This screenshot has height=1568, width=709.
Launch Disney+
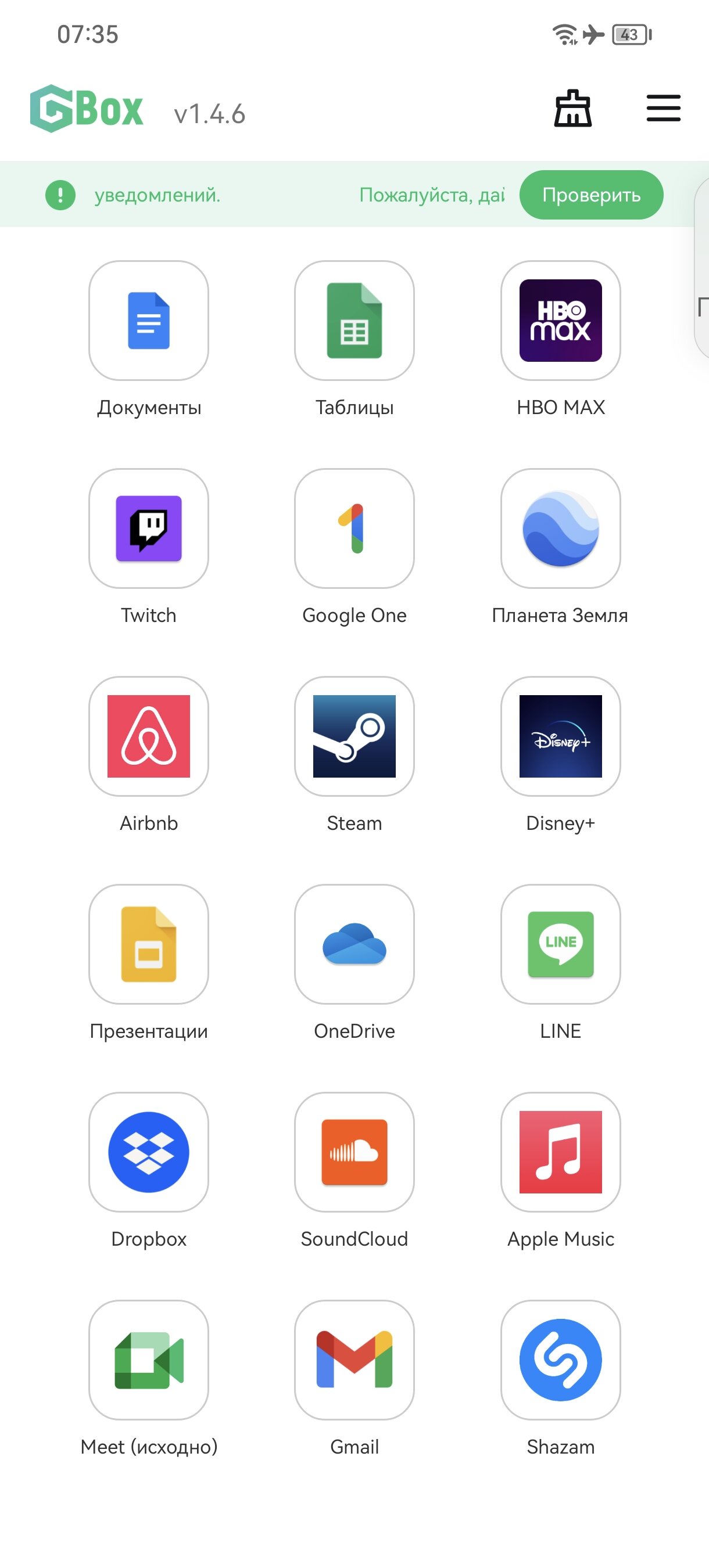click(560, 736)
